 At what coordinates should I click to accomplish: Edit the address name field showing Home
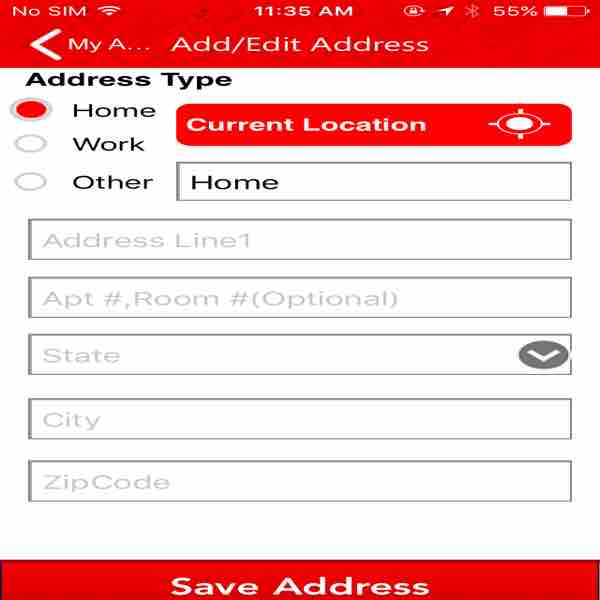coord(374,182)
